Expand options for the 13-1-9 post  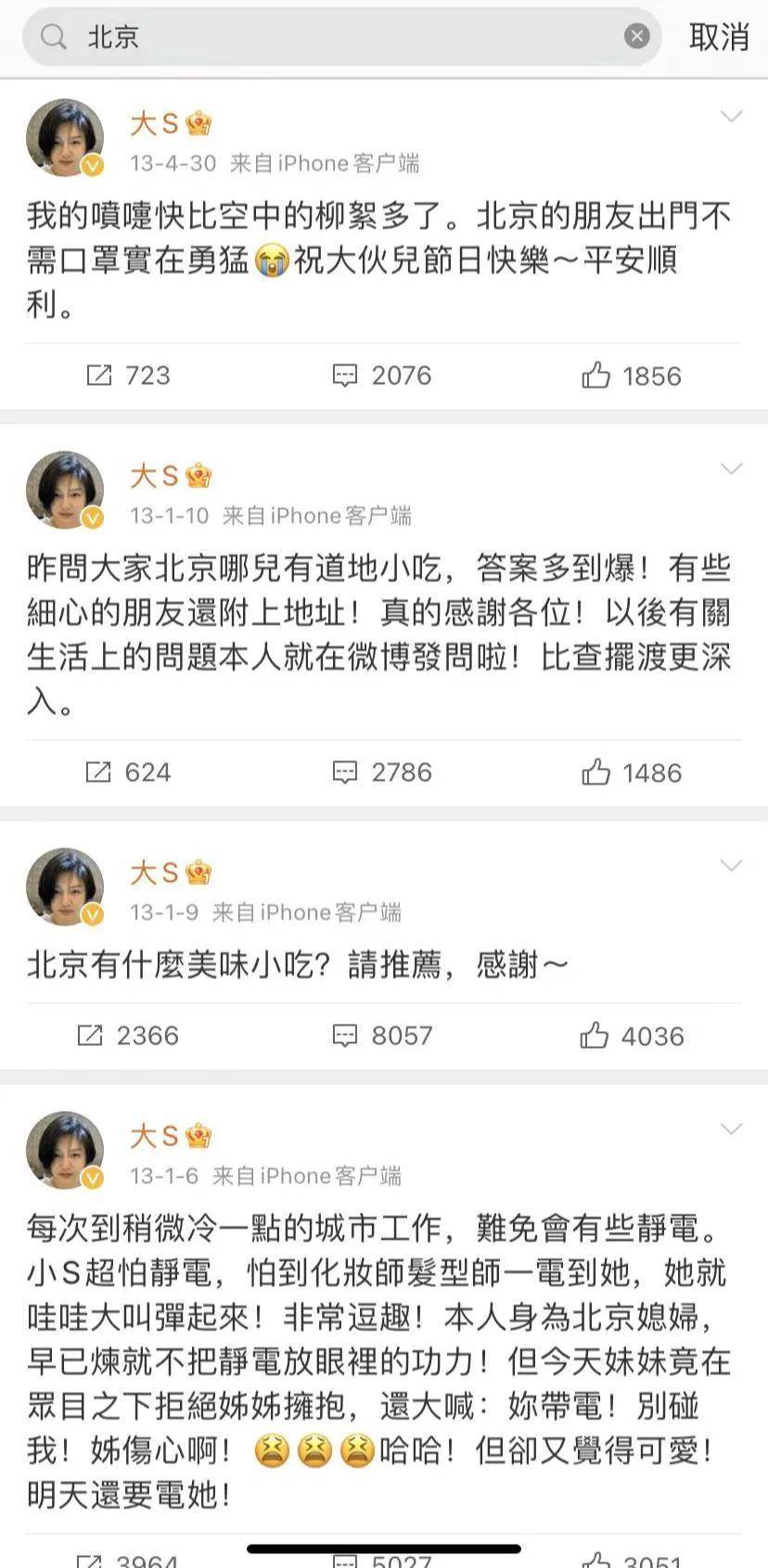(x=732, y=866)
